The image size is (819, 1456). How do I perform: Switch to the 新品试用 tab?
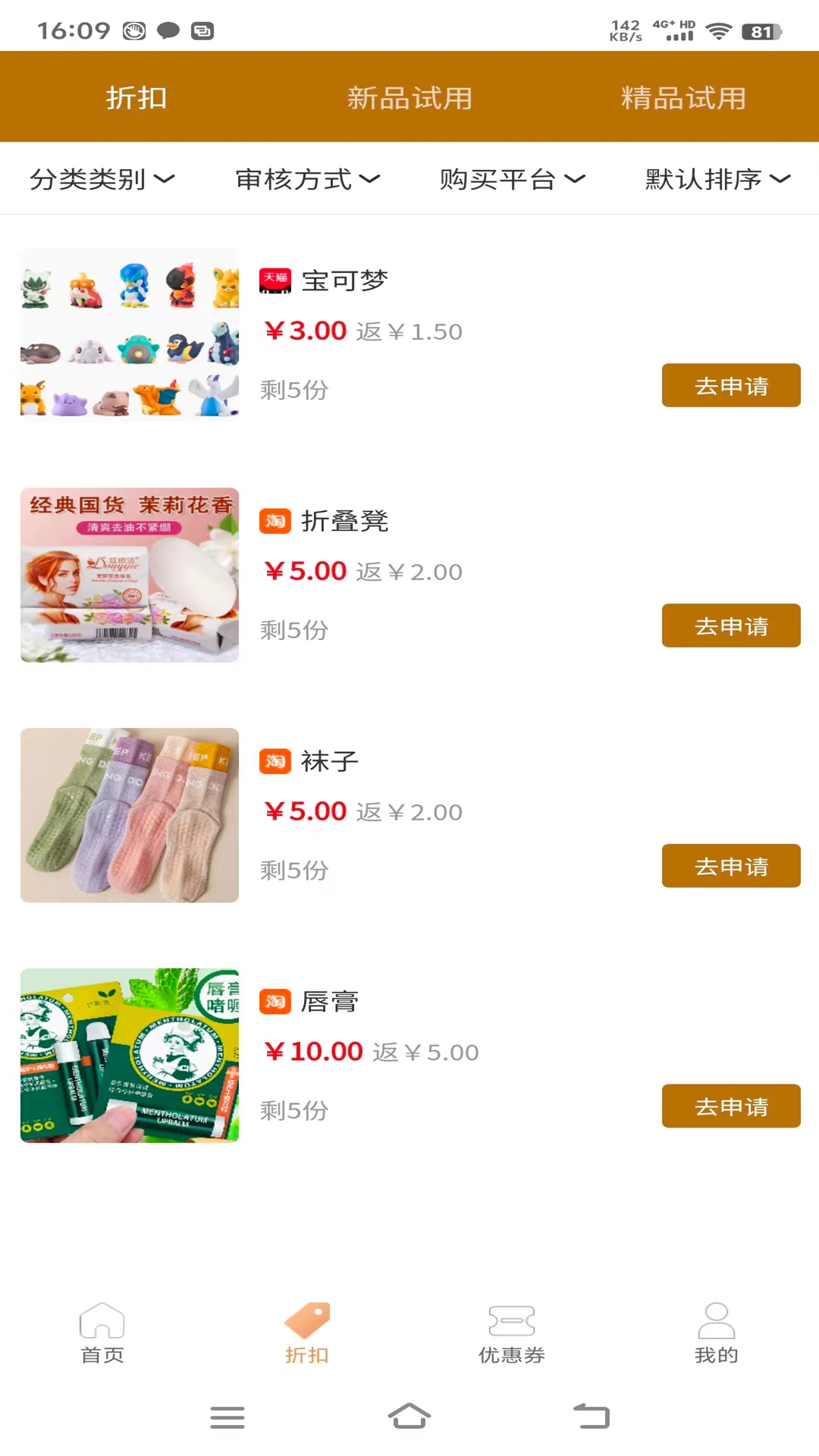pyautogui.click(x=409, y=98)
